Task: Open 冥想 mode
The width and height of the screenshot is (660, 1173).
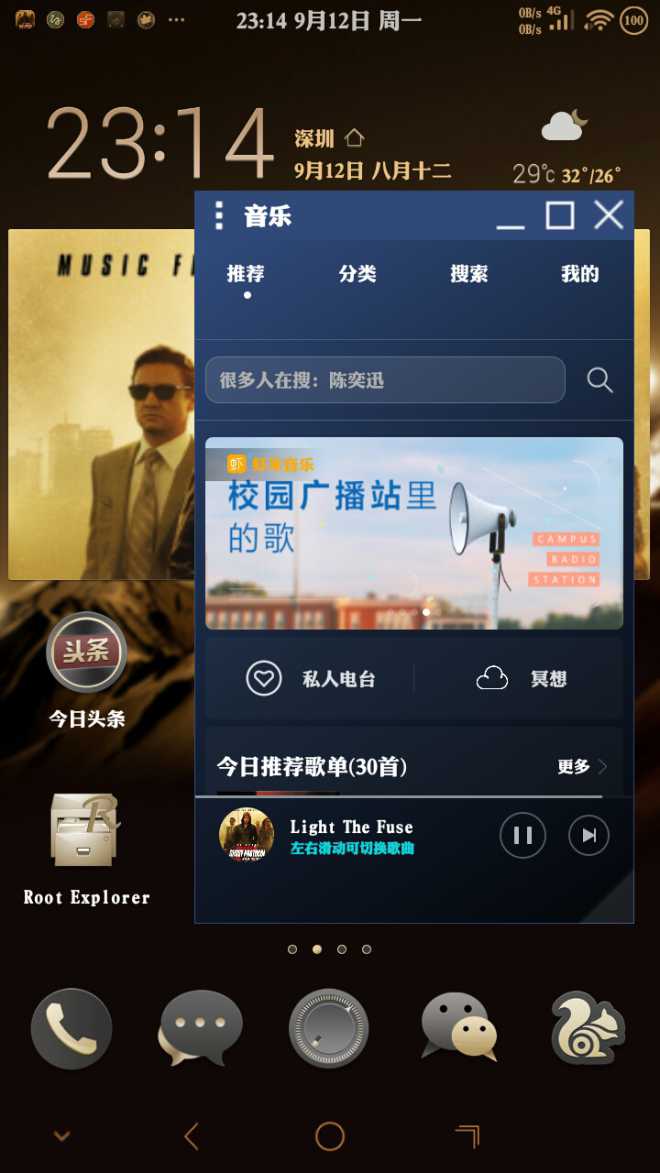Action: point(521,679)
